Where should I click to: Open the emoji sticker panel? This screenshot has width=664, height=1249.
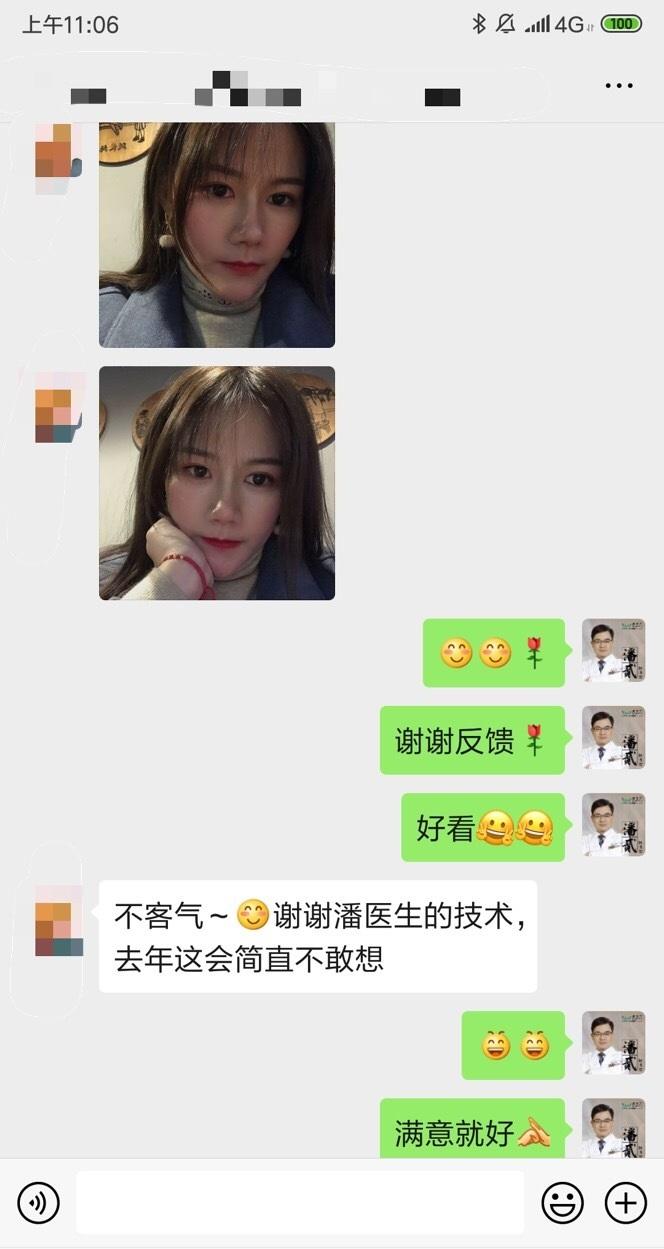(x=562, y=1203)
